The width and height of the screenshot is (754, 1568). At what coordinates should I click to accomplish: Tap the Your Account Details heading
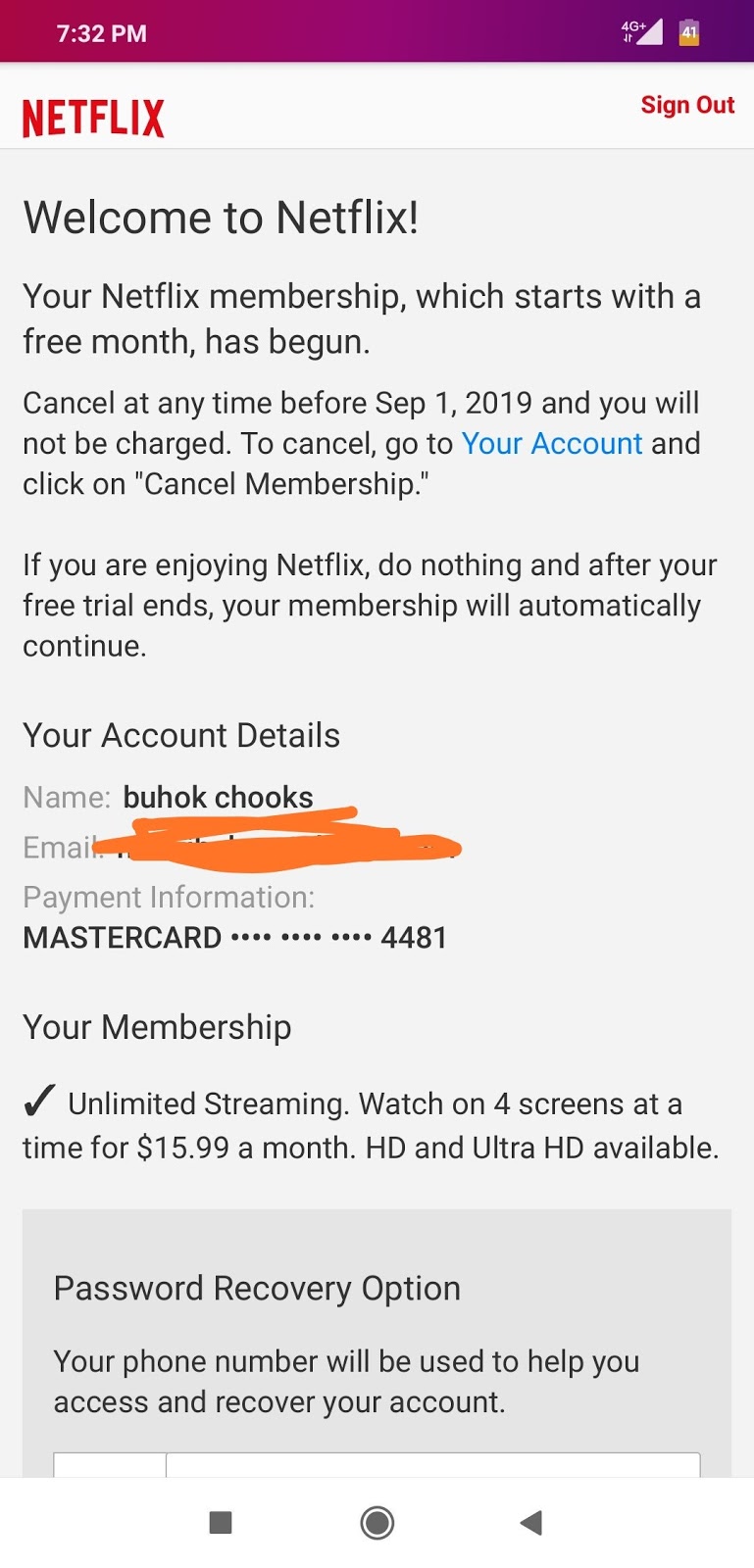[180, 734]
